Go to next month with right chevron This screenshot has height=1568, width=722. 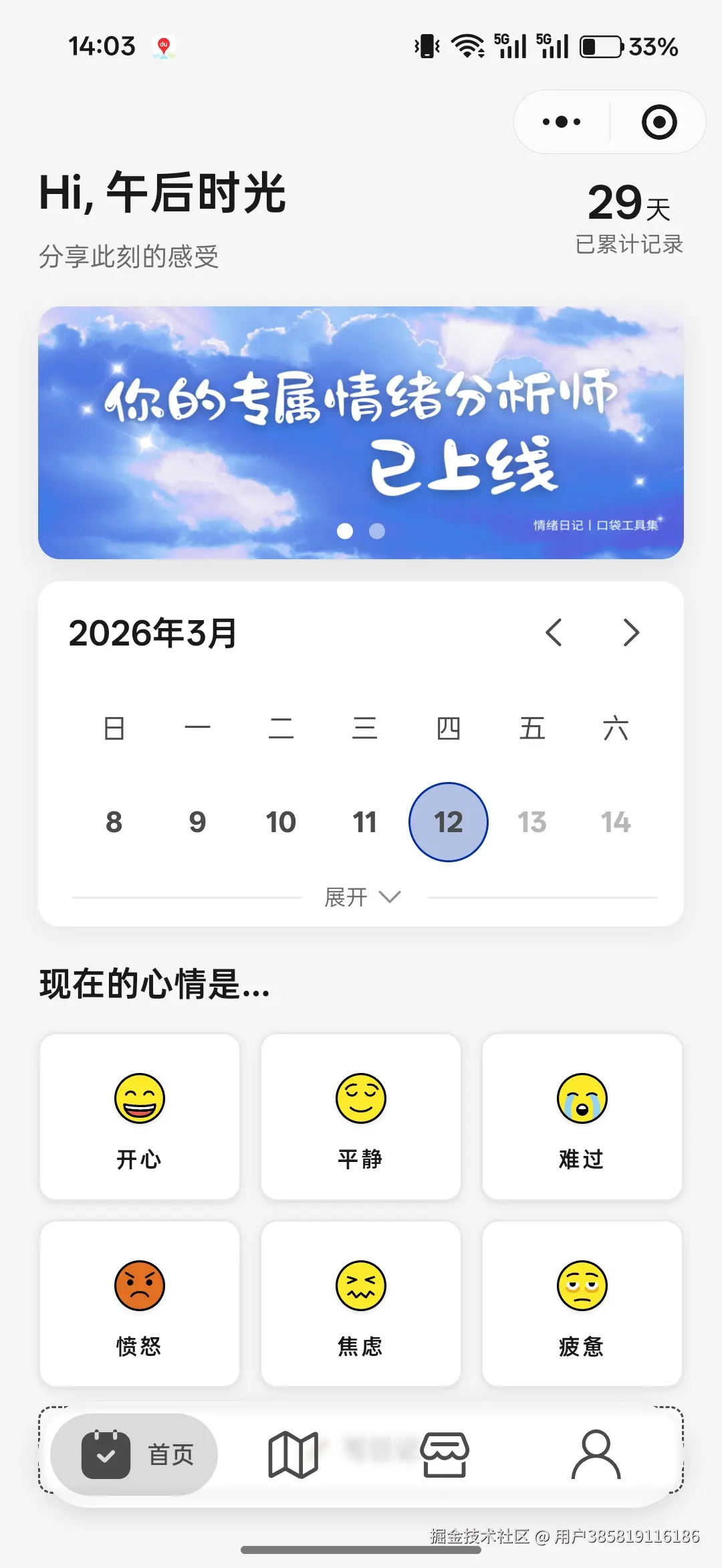coord(629,632)
